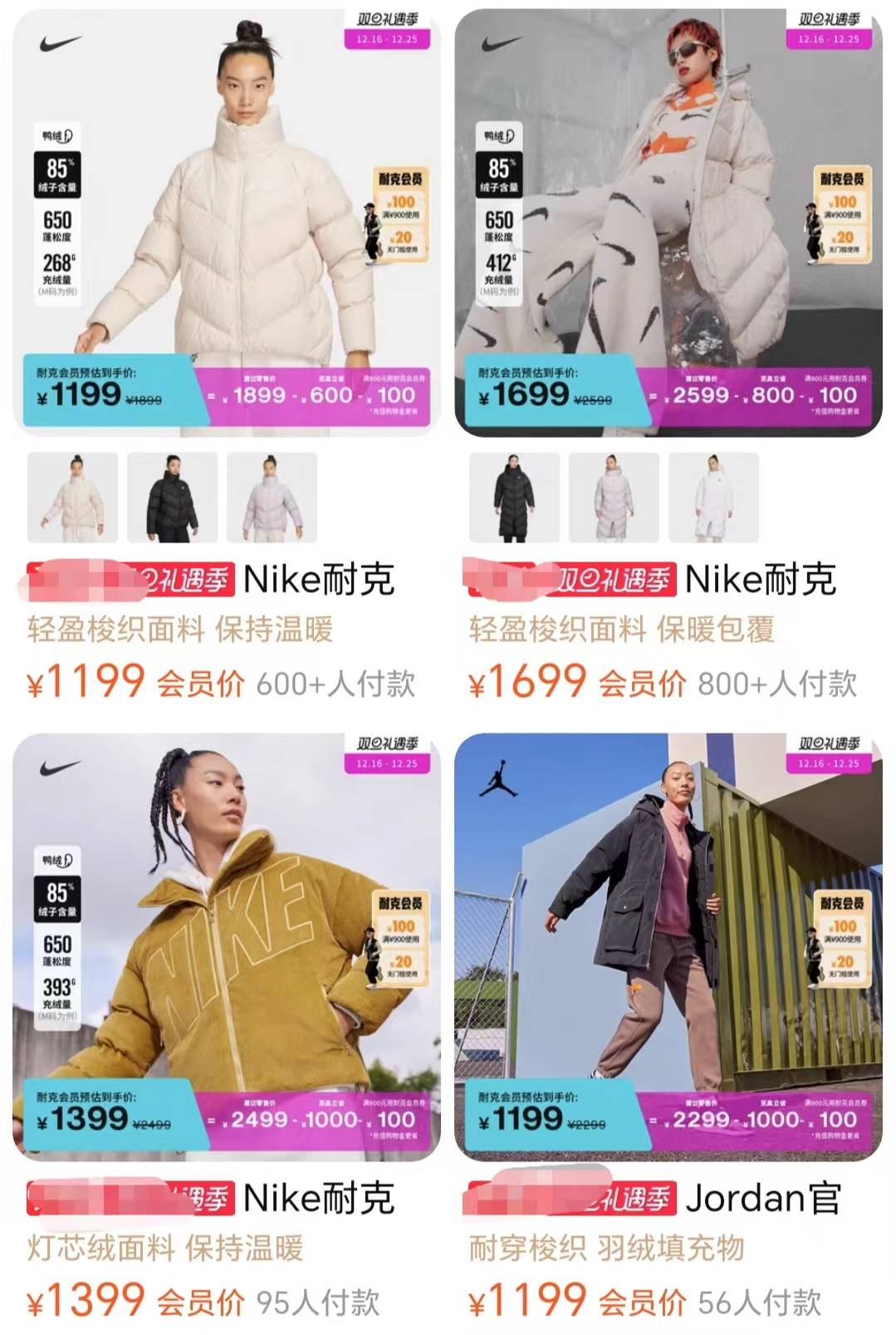Select the beige variant of the ¥1199 Nike puffer
This screenshot has height=1335, width=896.
click(x=72, y=498)
